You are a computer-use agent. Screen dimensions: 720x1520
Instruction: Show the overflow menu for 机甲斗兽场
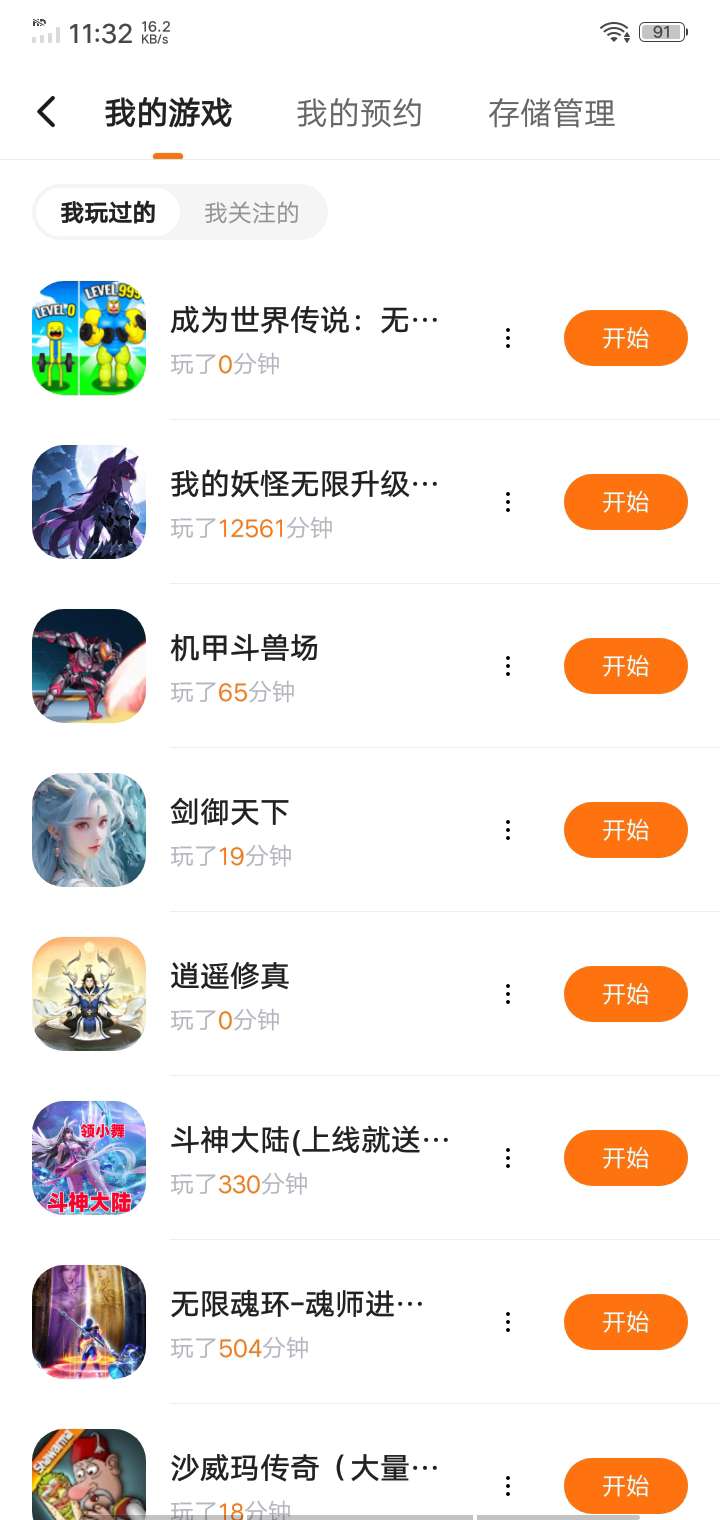pyautogui.click(x=508, y=666)
